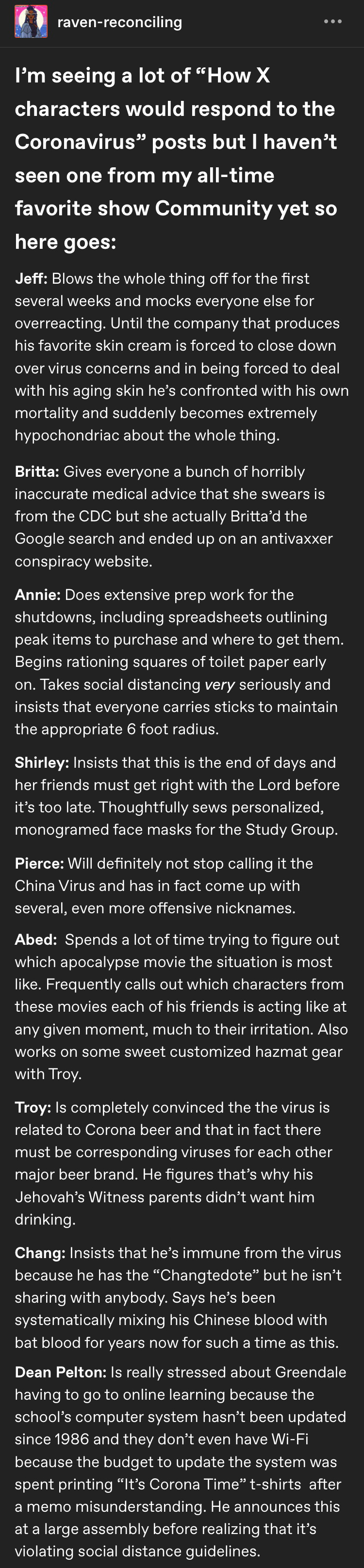Open the post's three-dot overflow menu
Viewport: 364px width, 1568px height.
332,22
